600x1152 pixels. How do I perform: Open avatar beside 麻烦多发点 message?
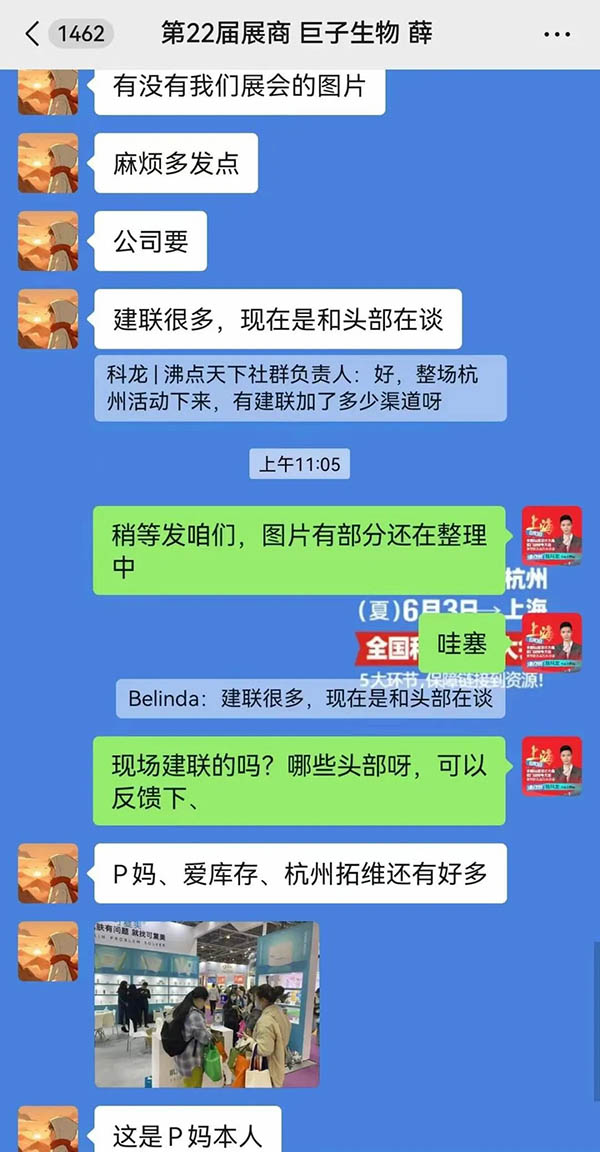pos(48,163)
